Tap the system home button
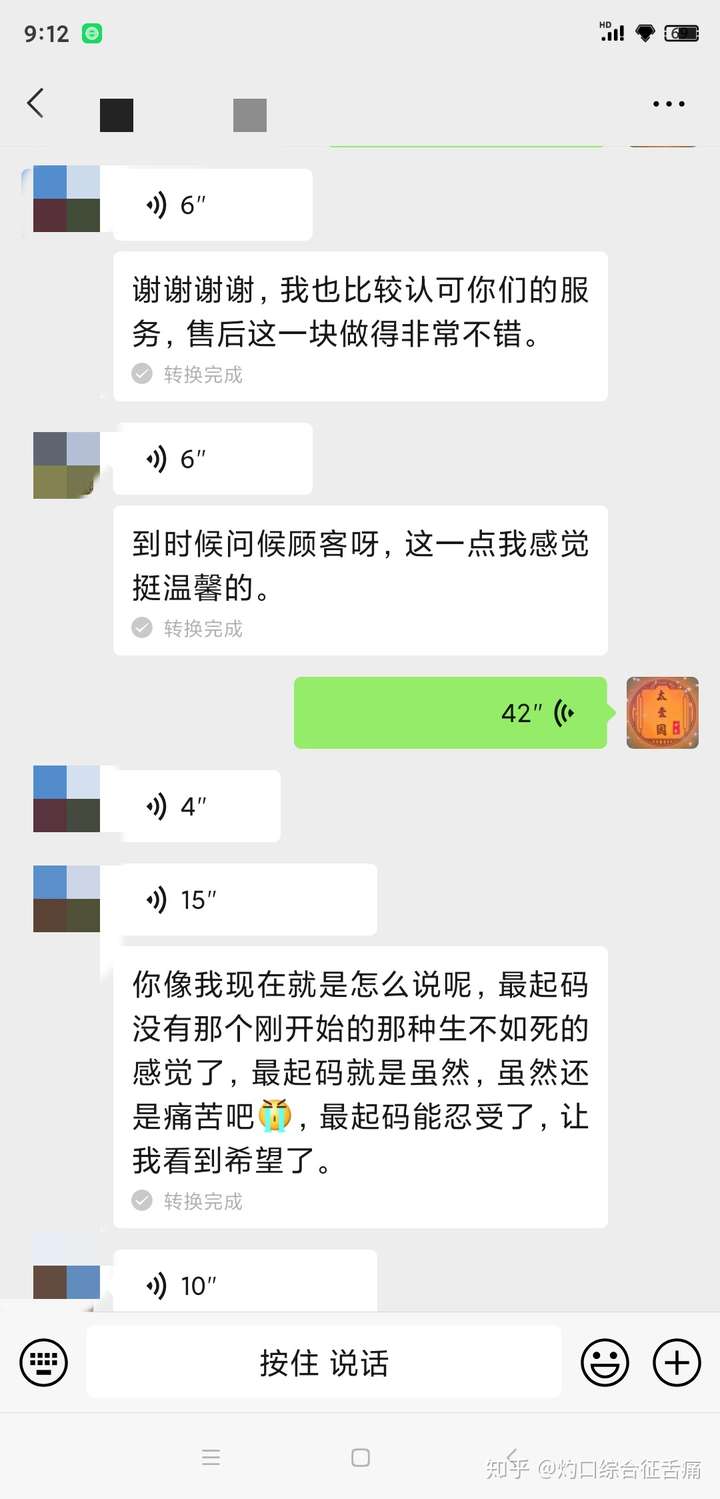720x1499 pixels. pos(361,1457)
